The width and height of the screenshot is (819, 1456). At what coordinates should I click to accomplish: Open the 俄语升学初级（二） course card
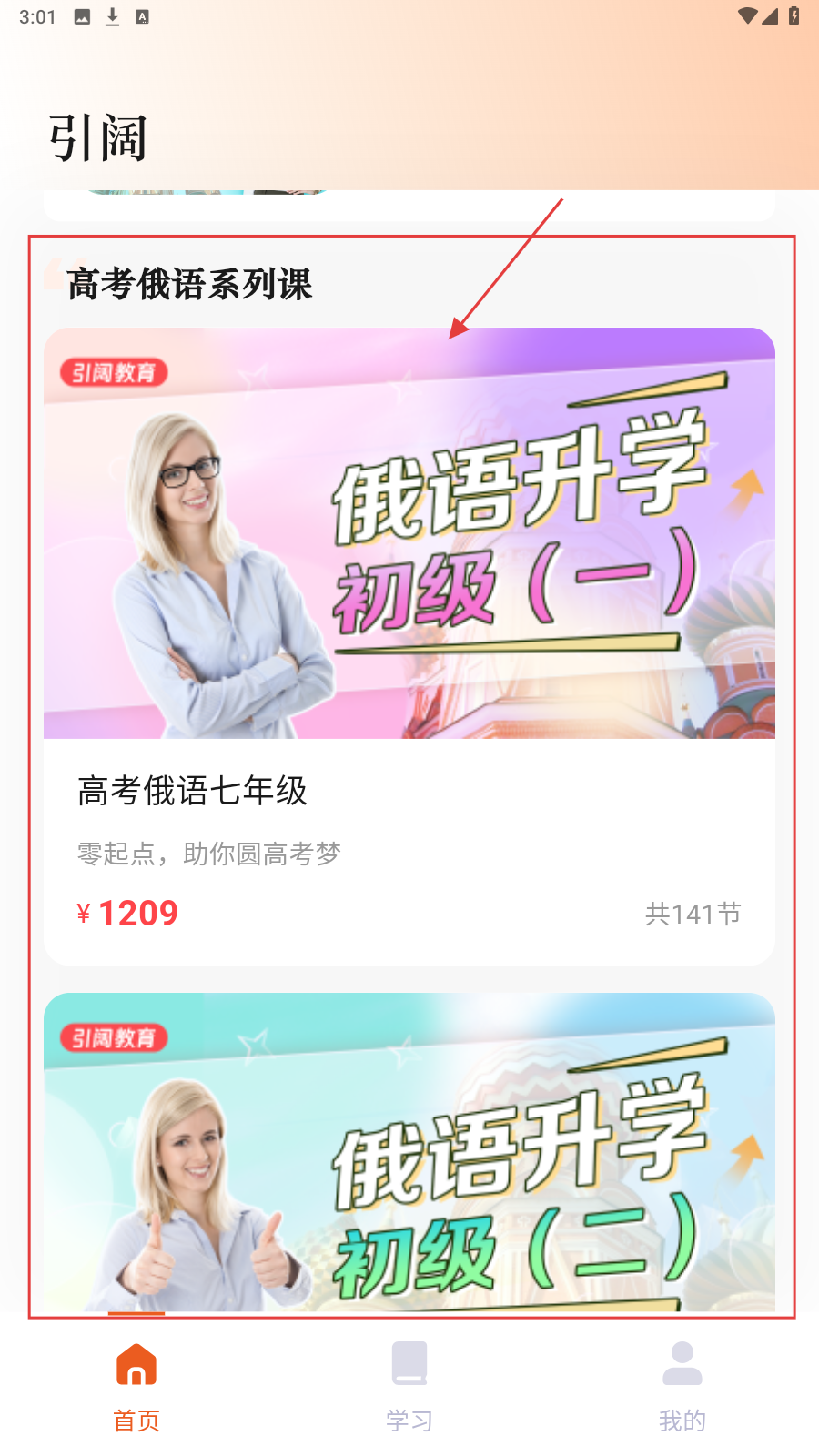pos(409,1156)
